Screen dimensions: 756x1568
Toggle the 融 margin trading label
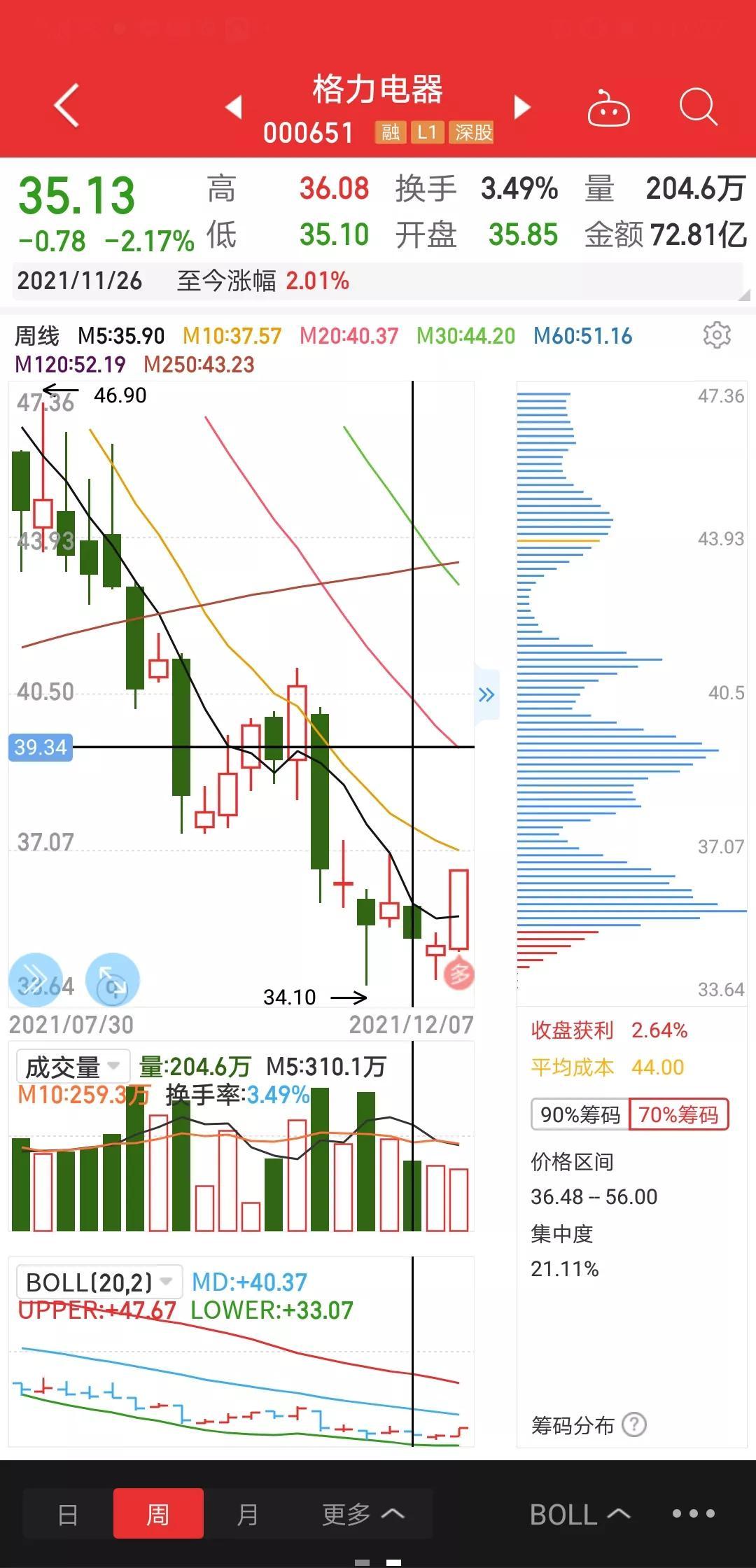390,132
